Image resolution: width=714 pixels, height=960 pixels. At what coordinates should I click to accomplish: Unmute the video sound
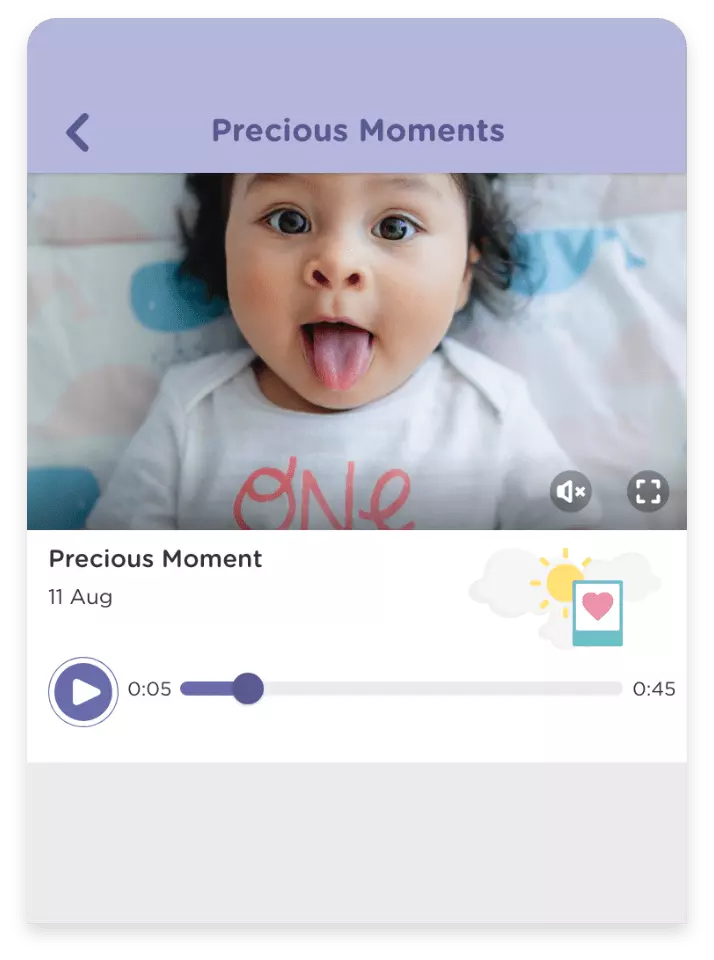tap(571, 491)
